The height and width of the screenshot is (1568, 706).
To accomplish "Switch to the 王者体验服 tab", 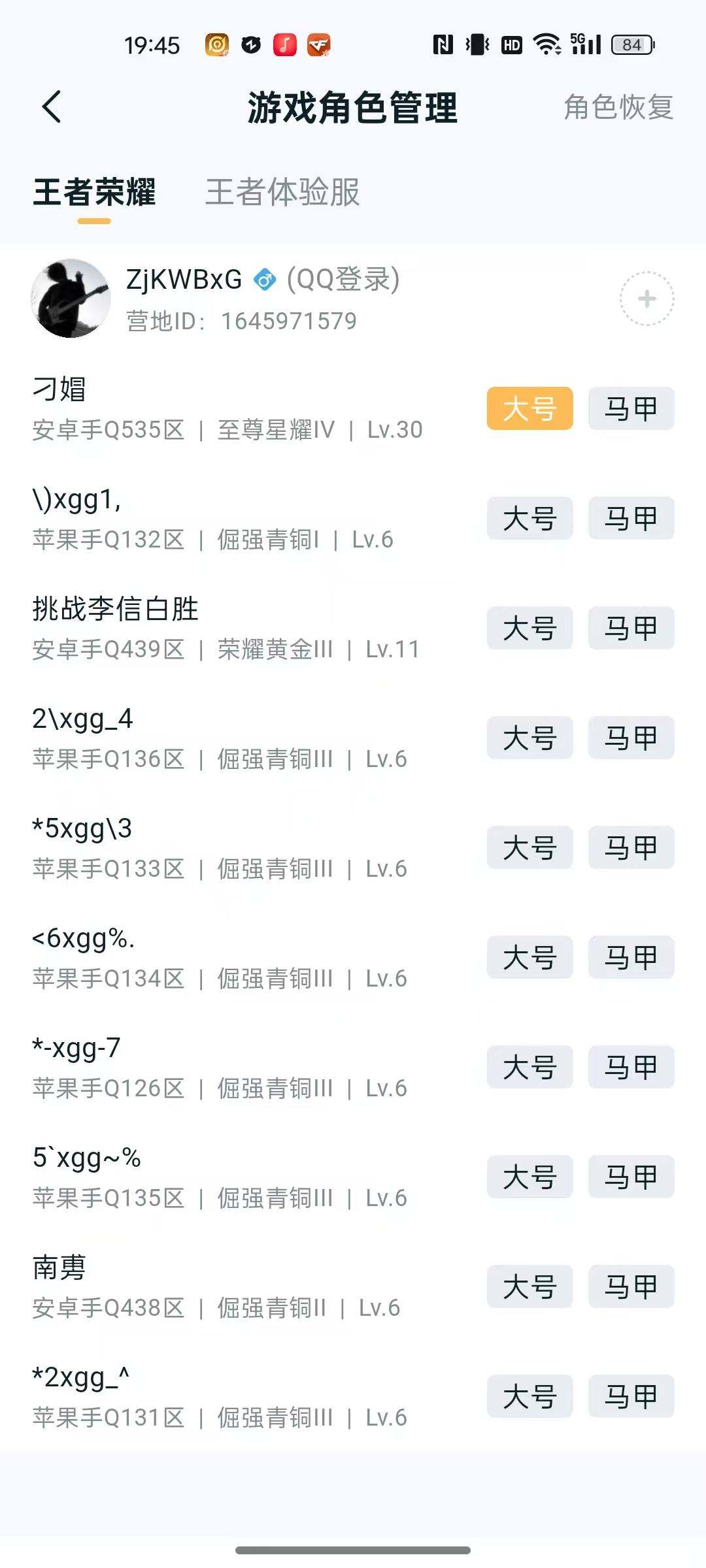I will pos(282,193).
